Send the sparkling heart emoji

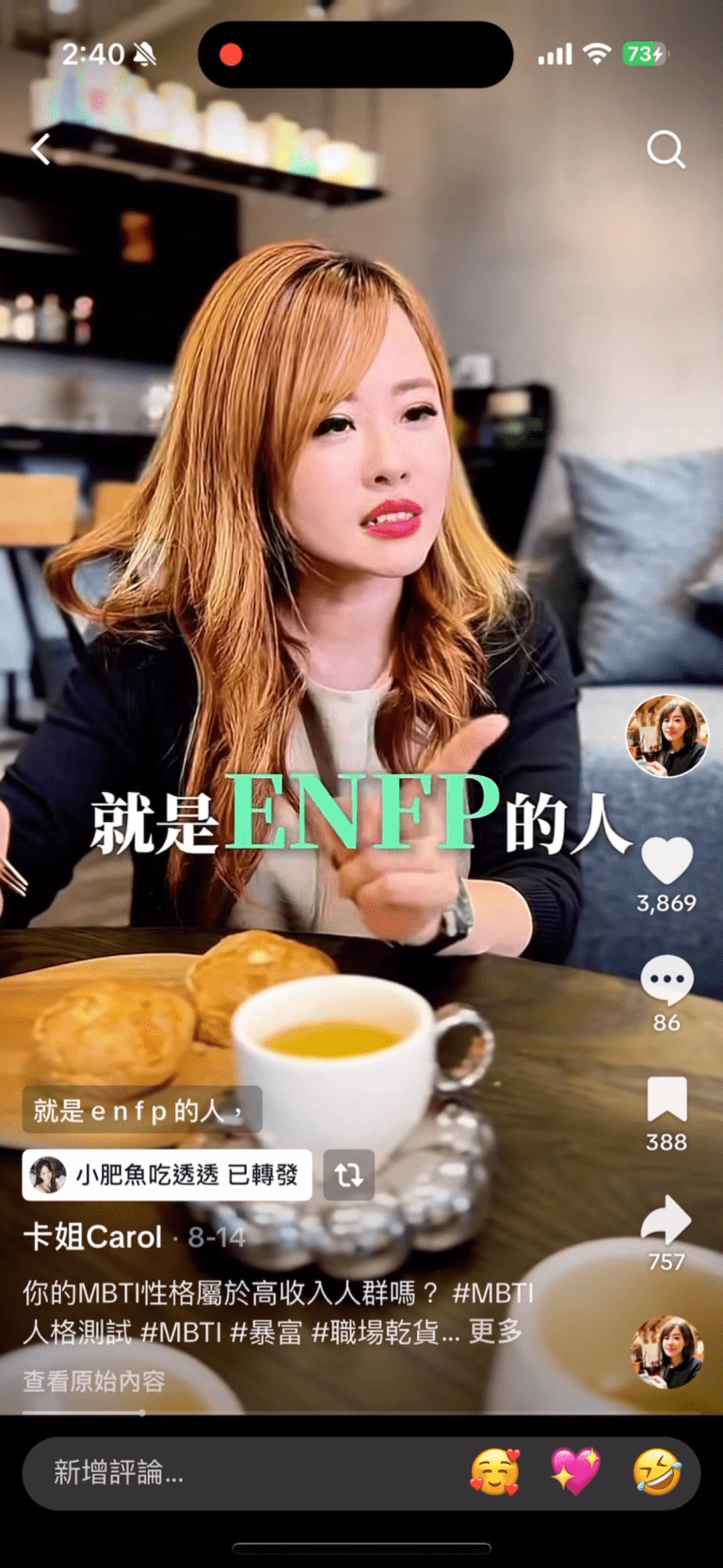[x=575, y=1472]
